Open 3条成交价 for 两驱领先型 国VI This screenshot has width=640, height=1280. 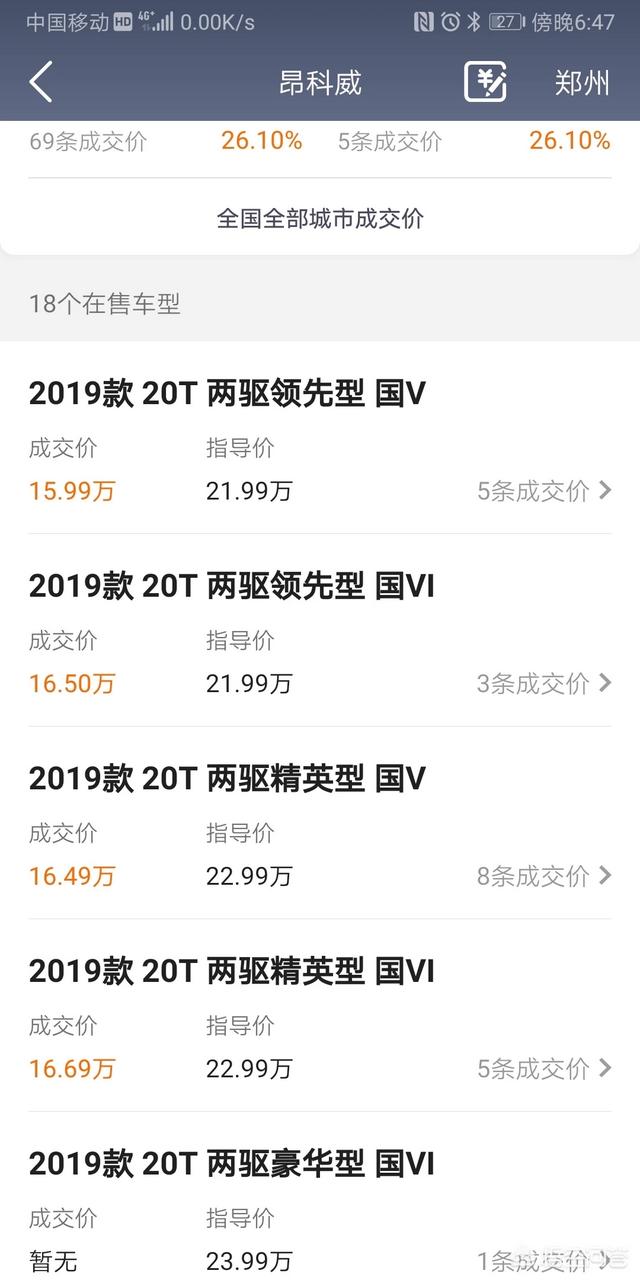(x=544, y=684)
